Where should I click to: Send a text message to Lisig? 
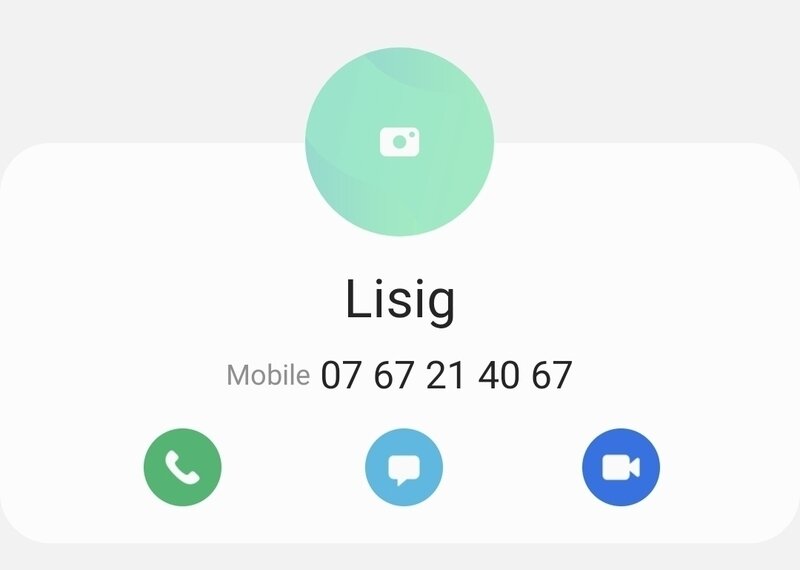point(403,467)
